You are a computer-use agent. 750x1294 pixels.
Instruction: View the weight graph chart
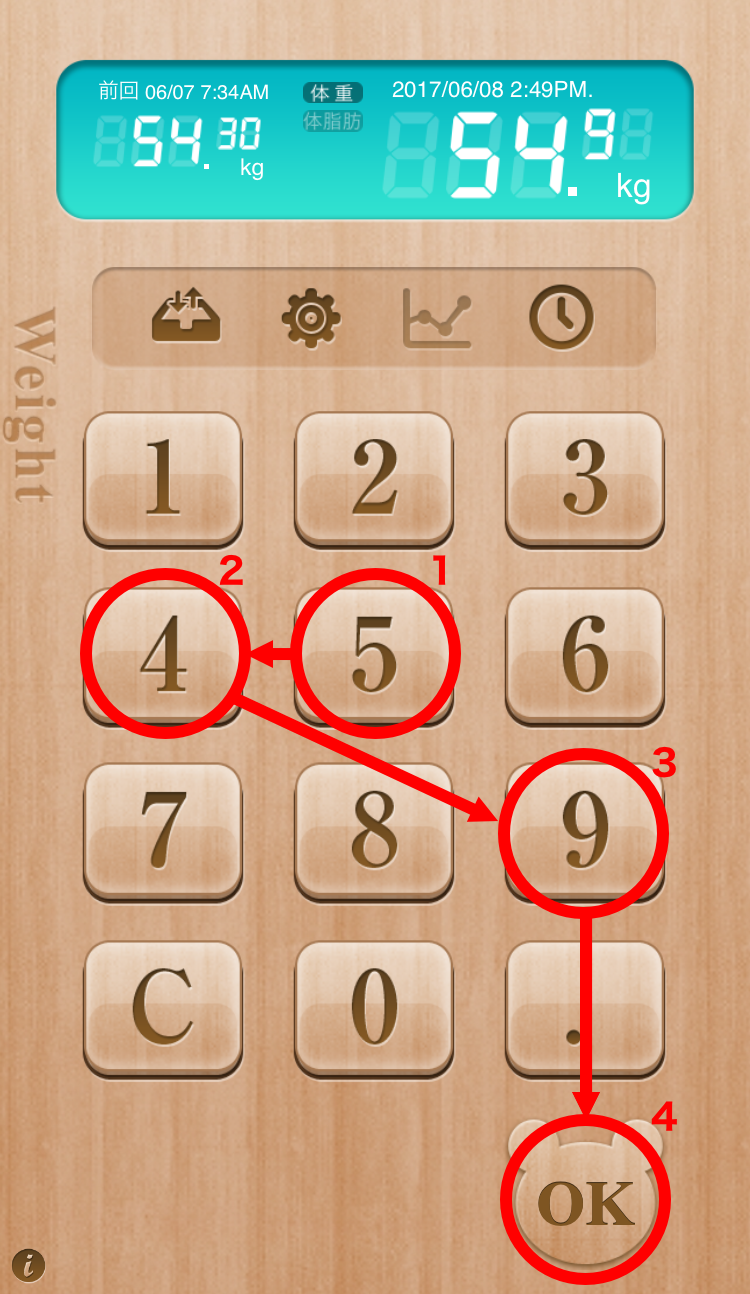click(x=437, y=318)
